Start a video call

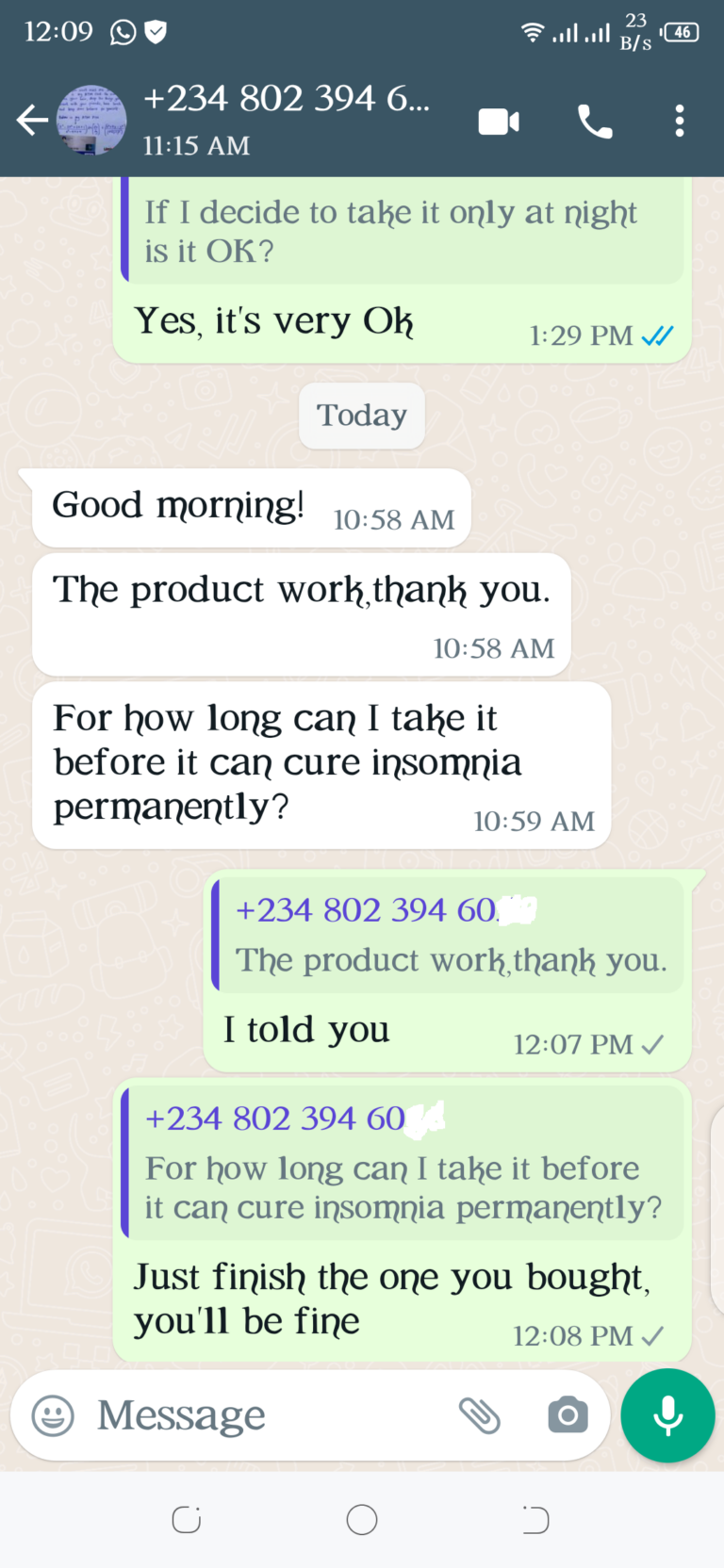(499, 122)
